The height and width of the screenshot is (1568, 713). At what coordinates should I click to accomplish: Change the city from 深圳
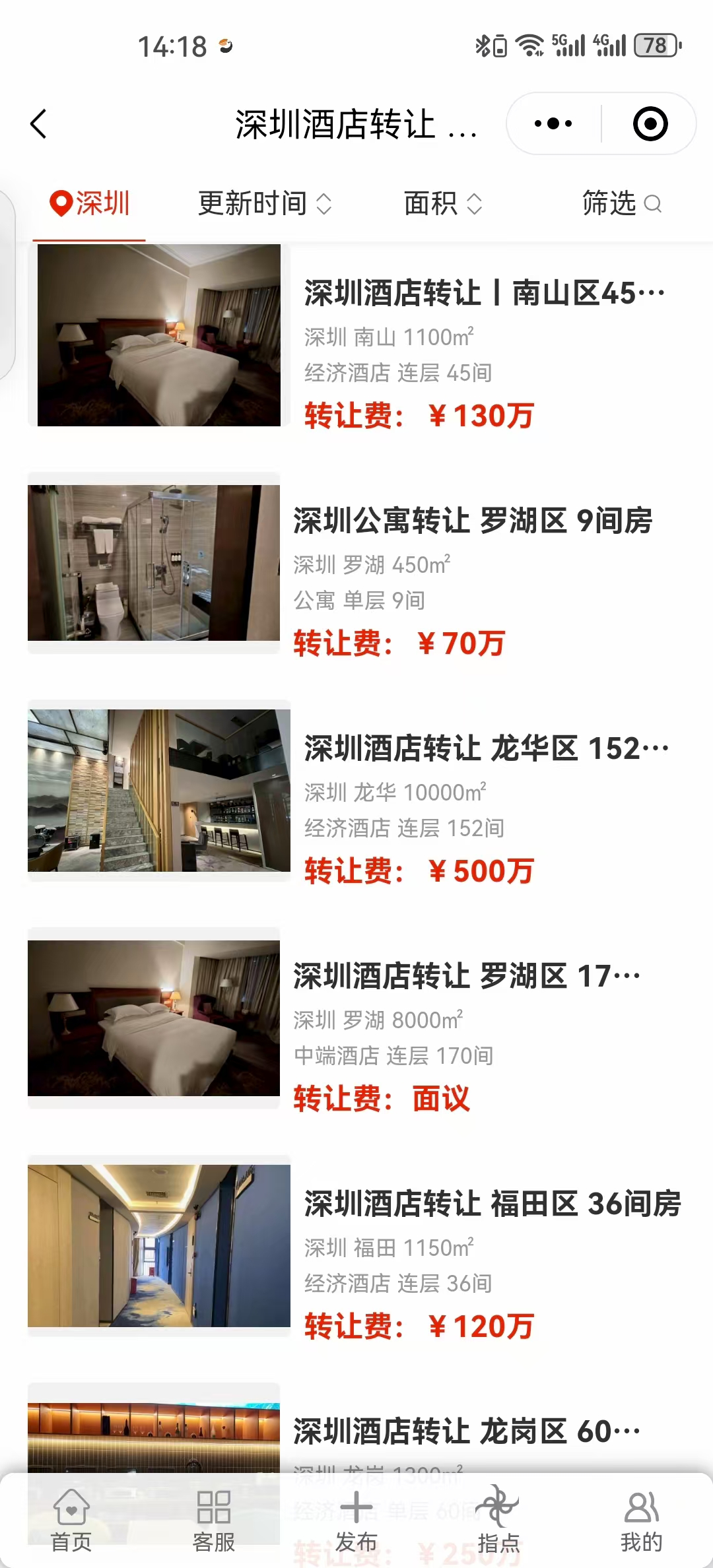pyautogui.click(x=90, y=203)
